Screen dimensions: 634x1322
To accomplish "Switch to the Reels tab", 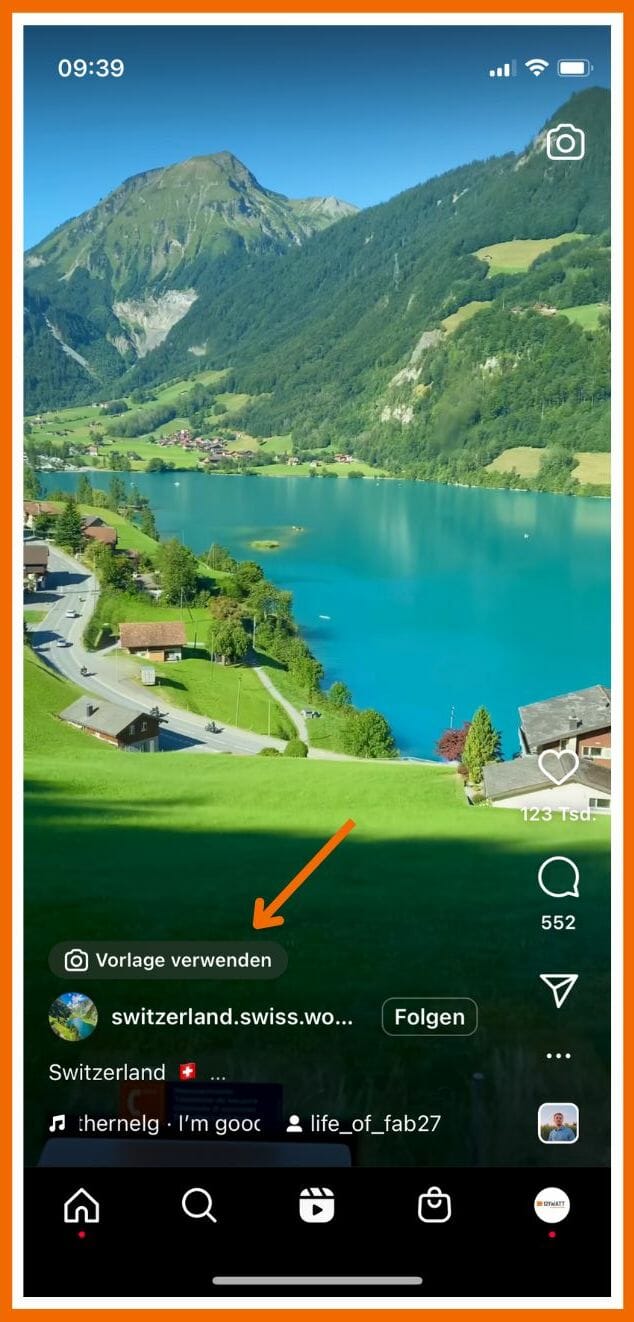I will point(317,1206).
